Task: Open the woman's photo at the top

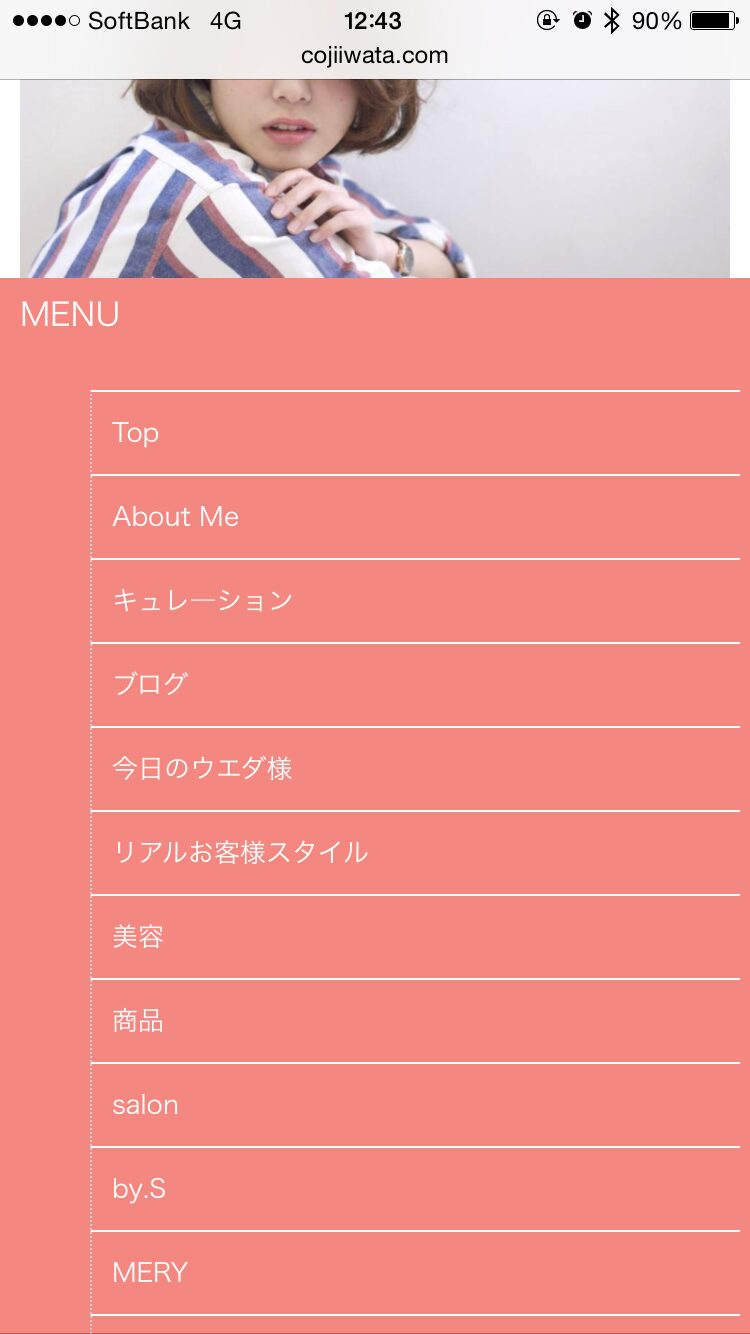Action: click(375, 179)
